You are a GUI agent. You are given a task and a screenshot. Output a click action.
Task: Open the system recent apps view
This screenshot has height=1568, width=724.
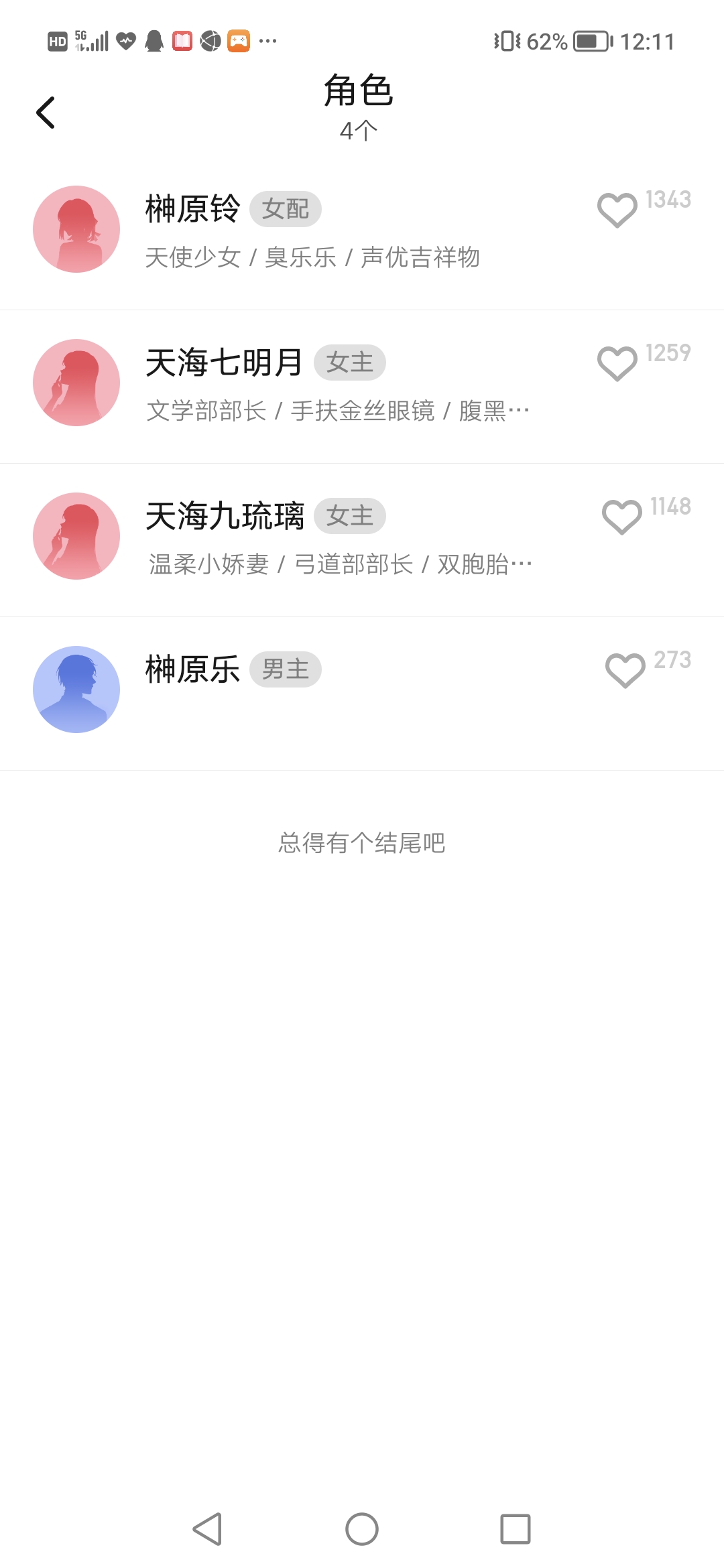515,1529
